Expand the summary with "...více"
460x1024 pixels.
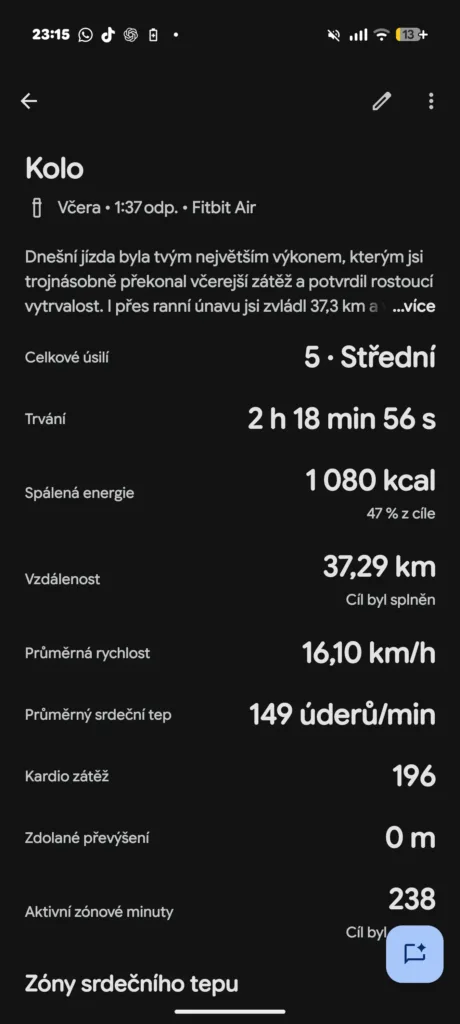[413, 307]
